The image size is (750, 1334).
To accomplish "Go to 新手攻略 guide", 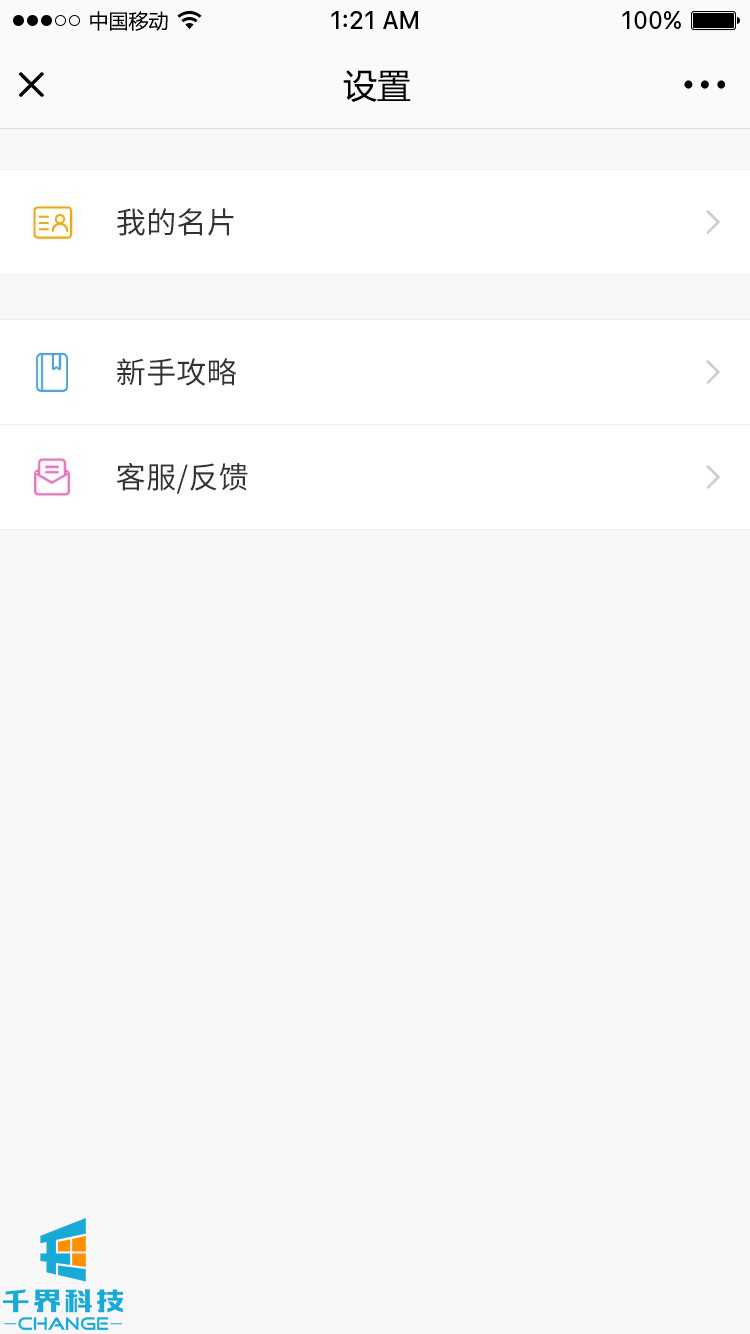I will point(375,373).
